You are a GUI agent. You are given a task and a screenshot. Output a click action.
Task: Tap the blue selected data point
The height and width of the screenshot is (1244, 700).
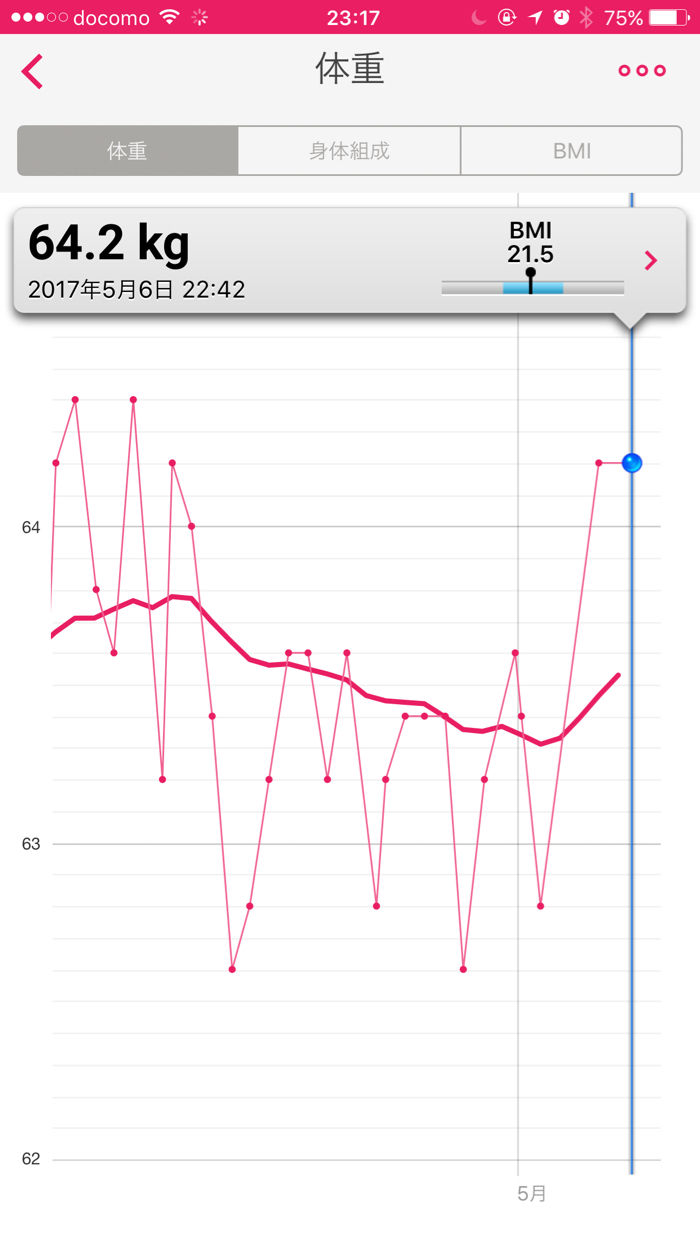(631, 463)
